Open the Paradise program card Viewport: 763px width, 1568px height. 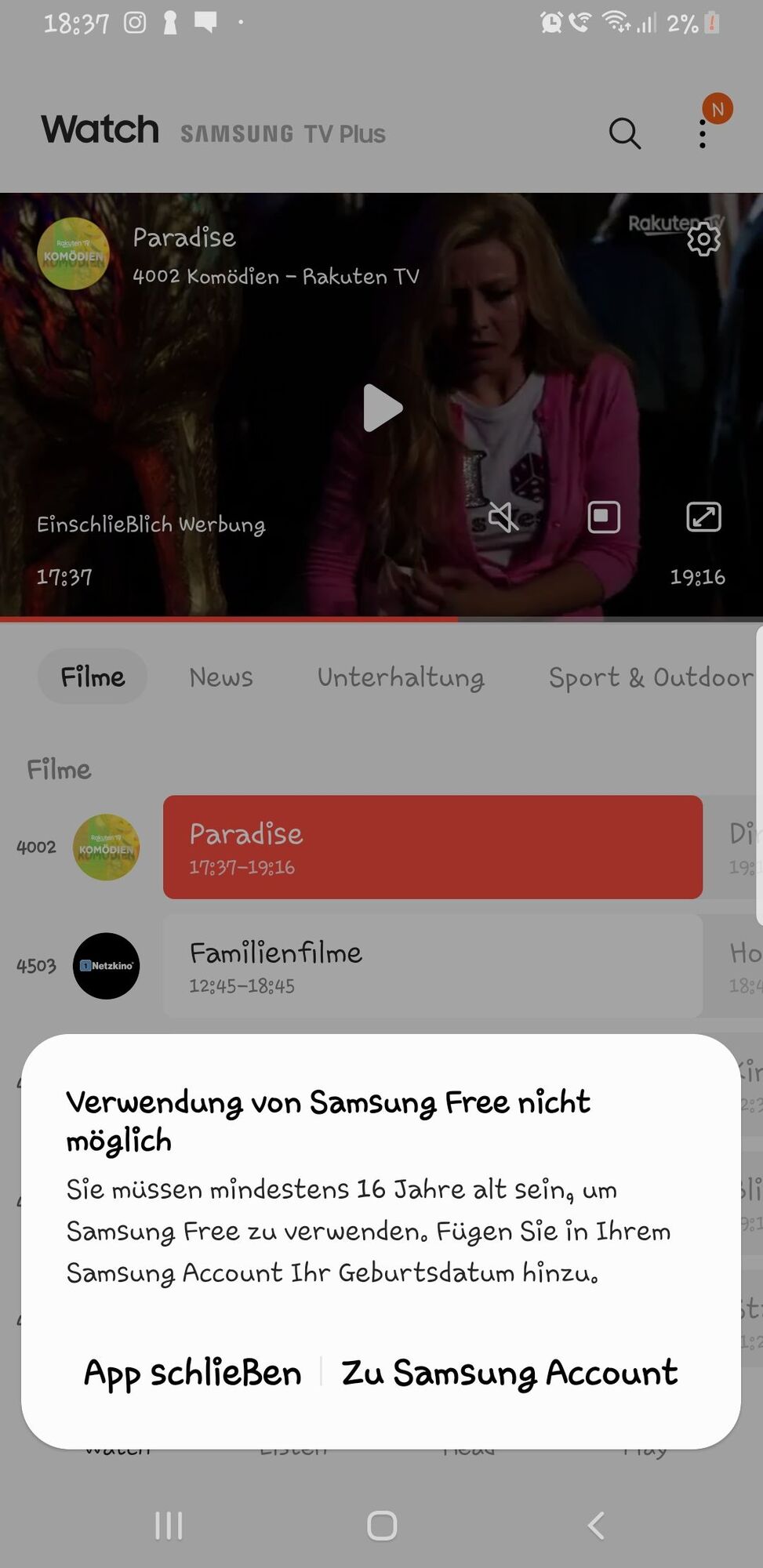point(432,848)
